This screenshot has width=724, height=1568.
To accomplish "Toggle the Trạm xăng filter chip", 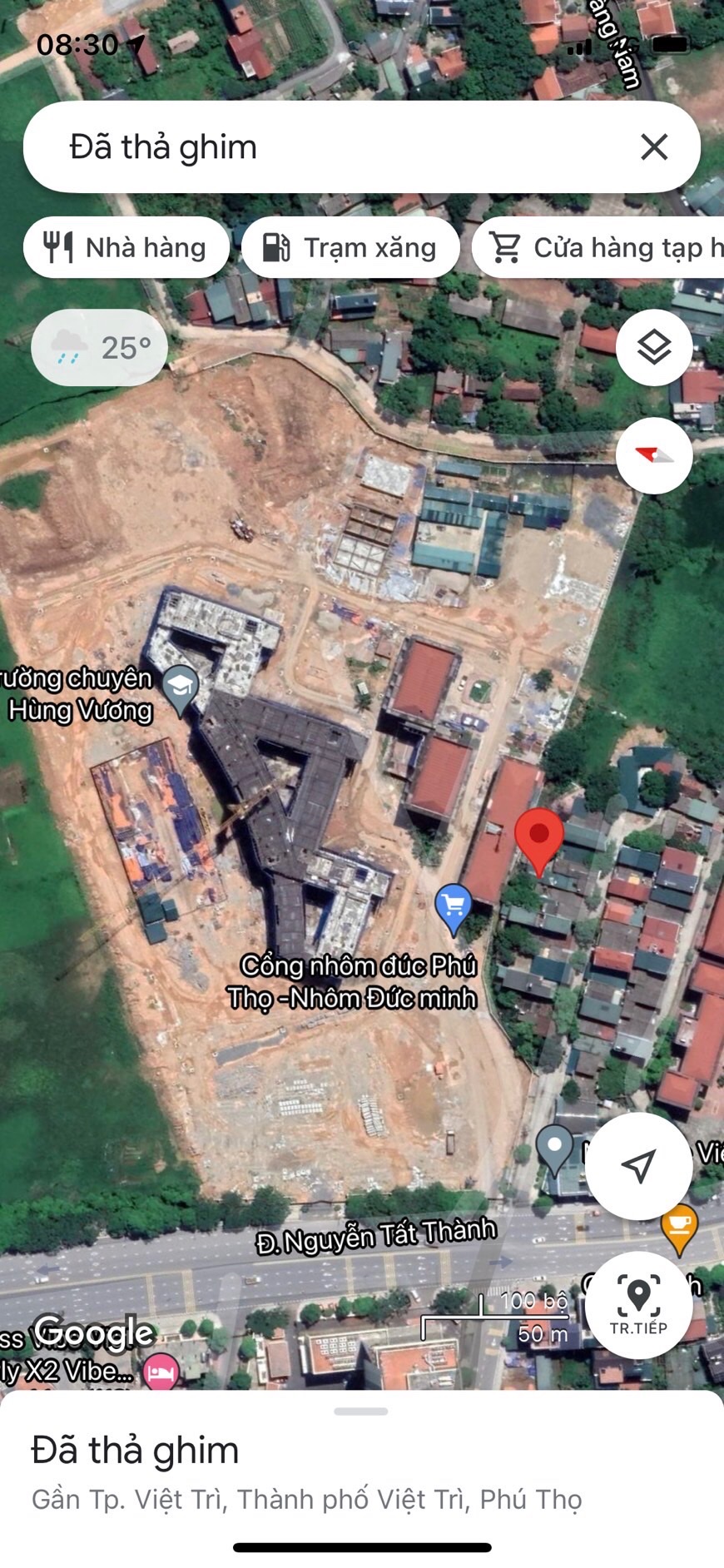I will click(x=351, y=247).
